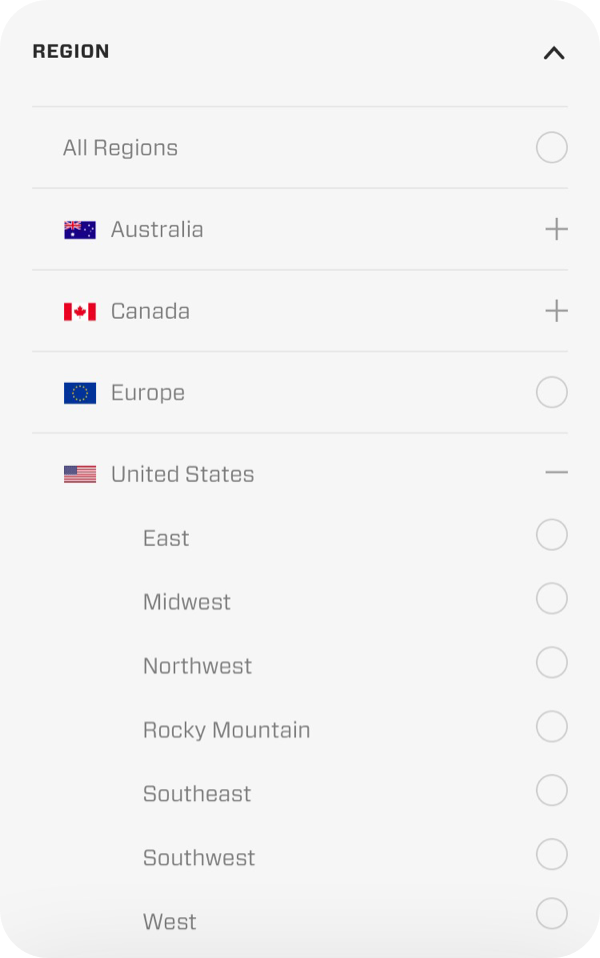
Task: Pick the Midwest region
Action: point(551,599)
